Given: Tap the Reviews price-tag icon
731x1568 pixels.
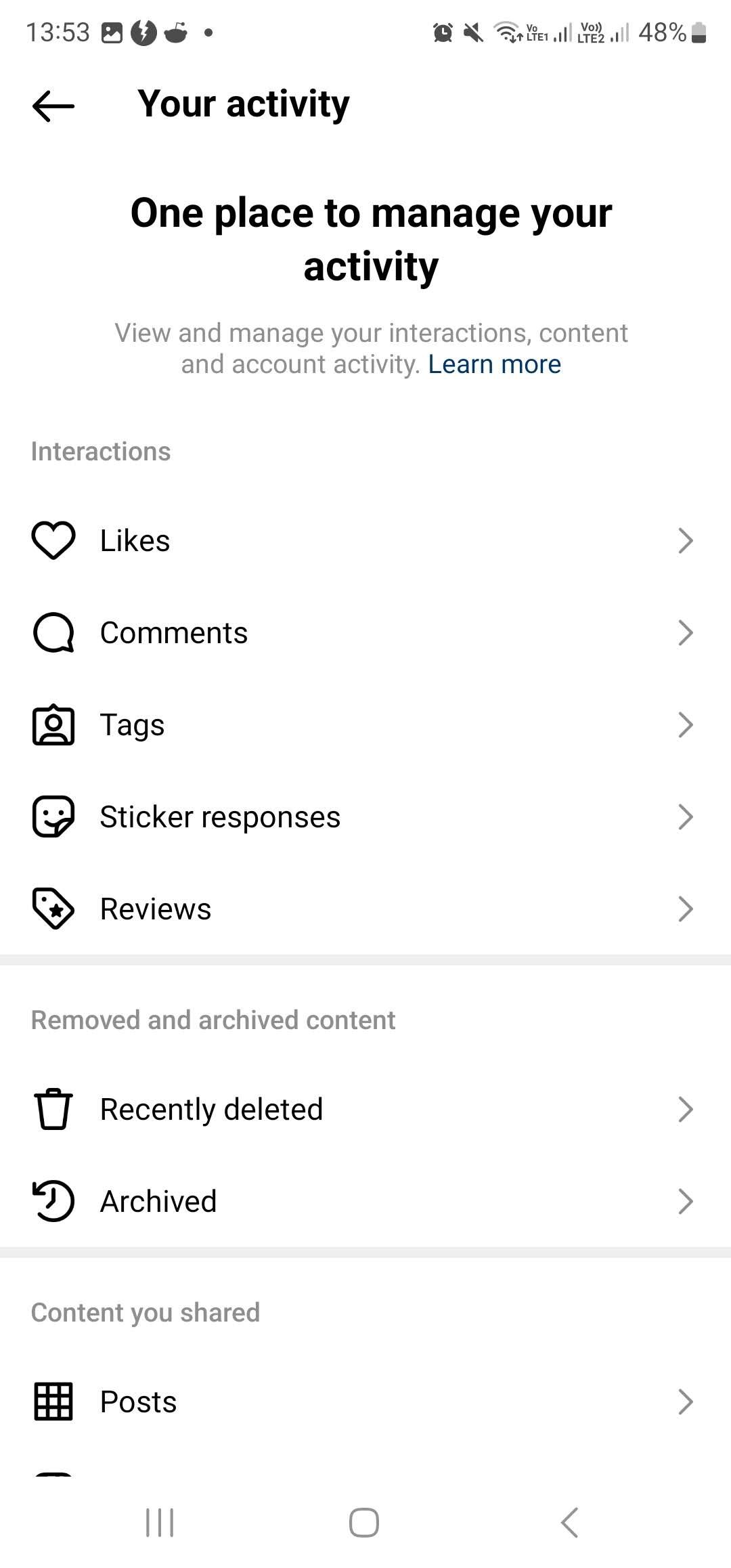Looking at the screenshot, I should click(x=55, y=909).
